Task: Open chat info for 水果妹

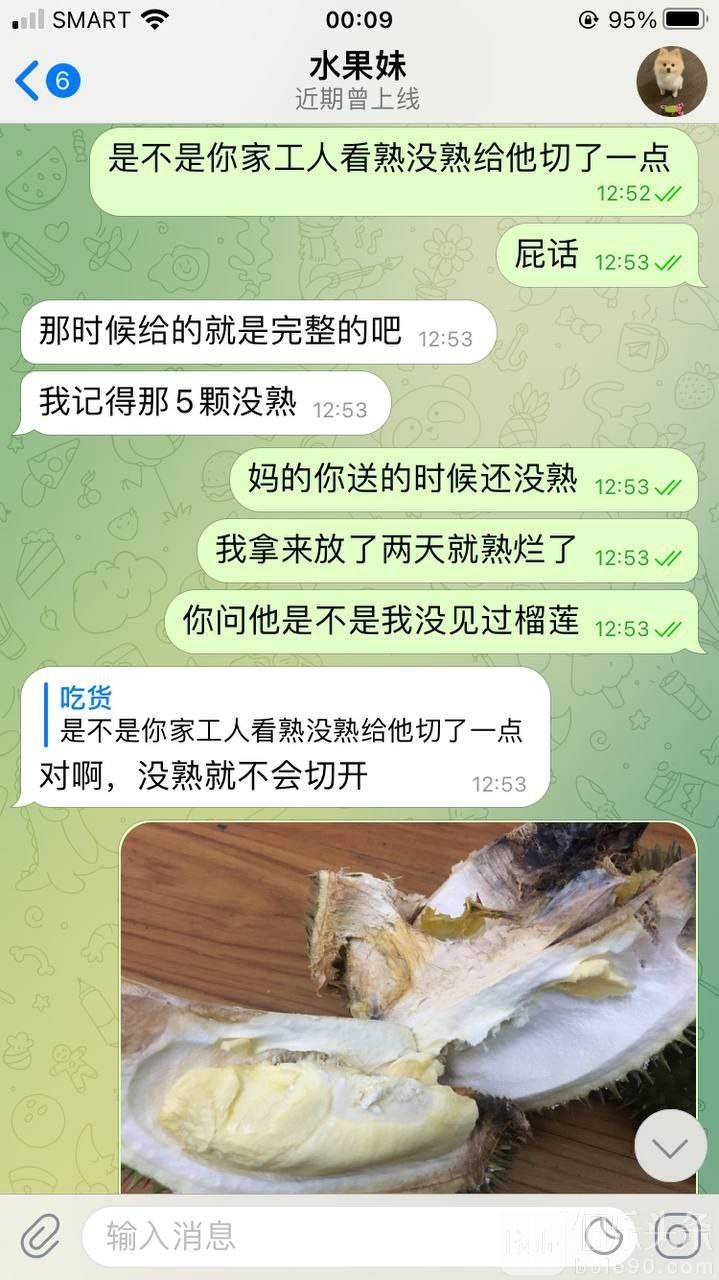Action: tap(357, 80)
